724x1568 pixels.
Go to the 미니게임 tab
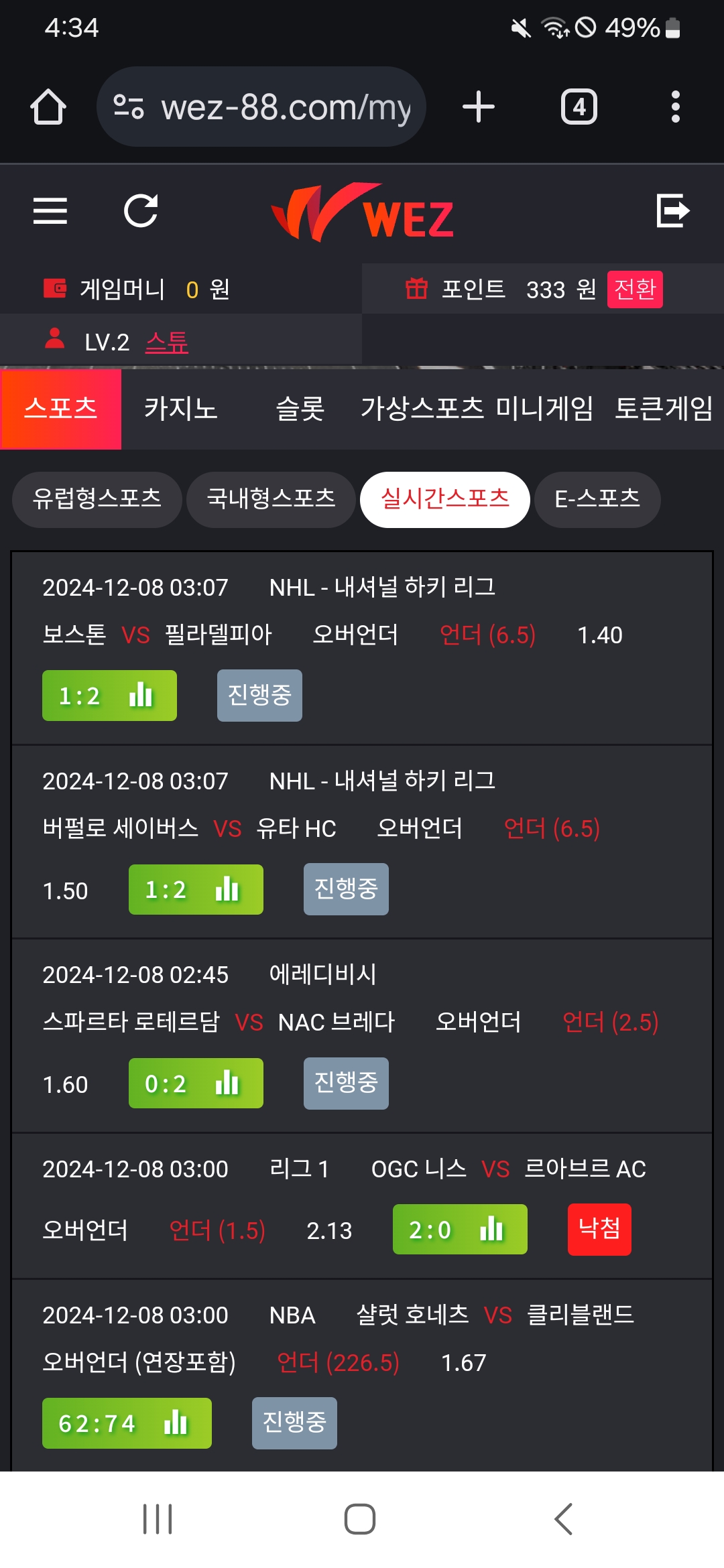(544, 409)
